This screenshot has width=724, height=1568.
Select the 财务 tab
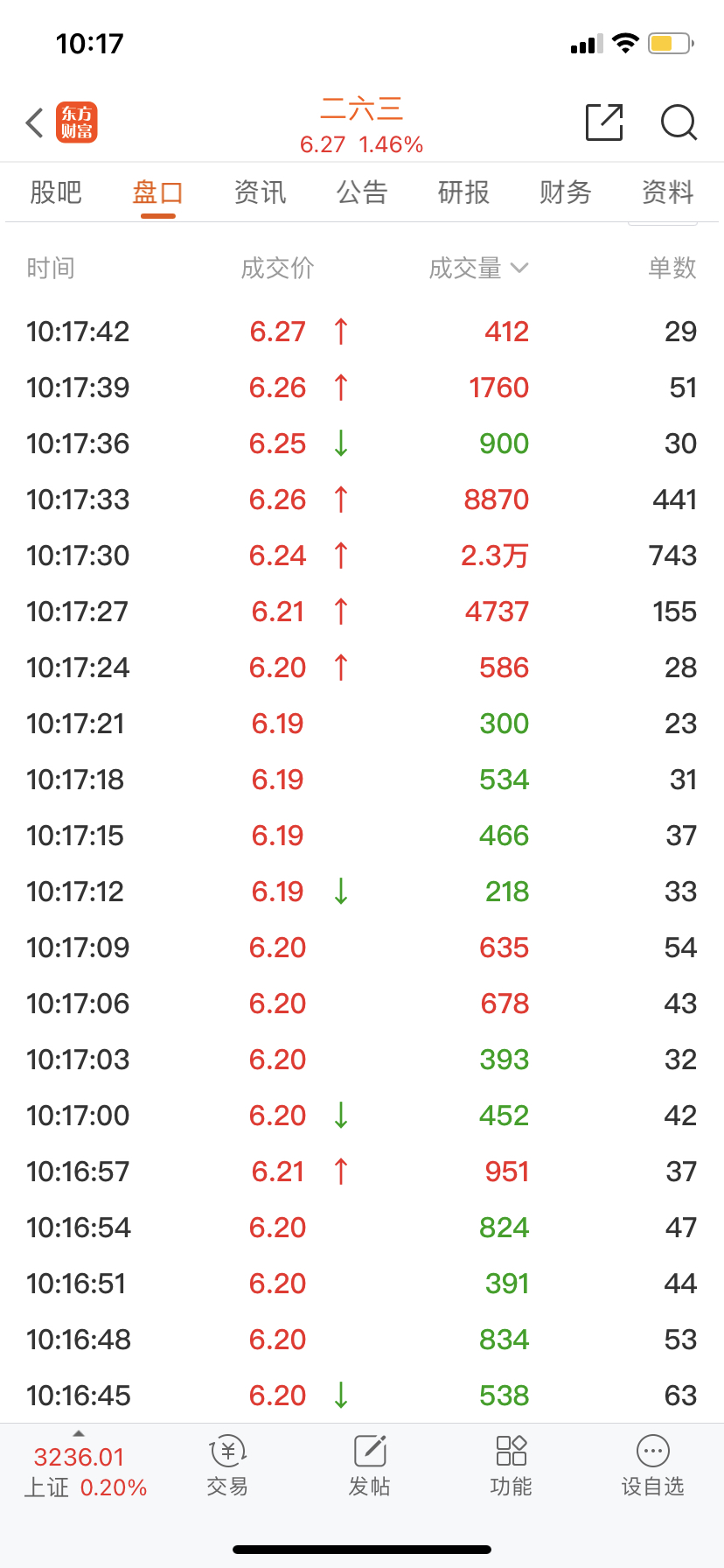566,192
